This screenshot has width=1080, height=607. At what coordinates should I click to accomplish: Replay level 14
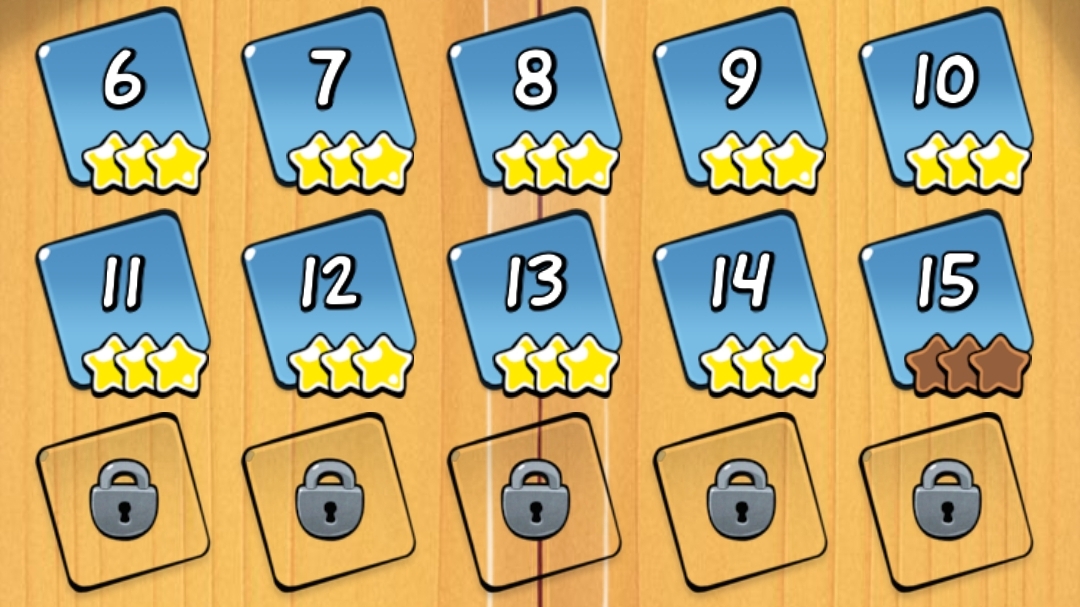(741, 300)
